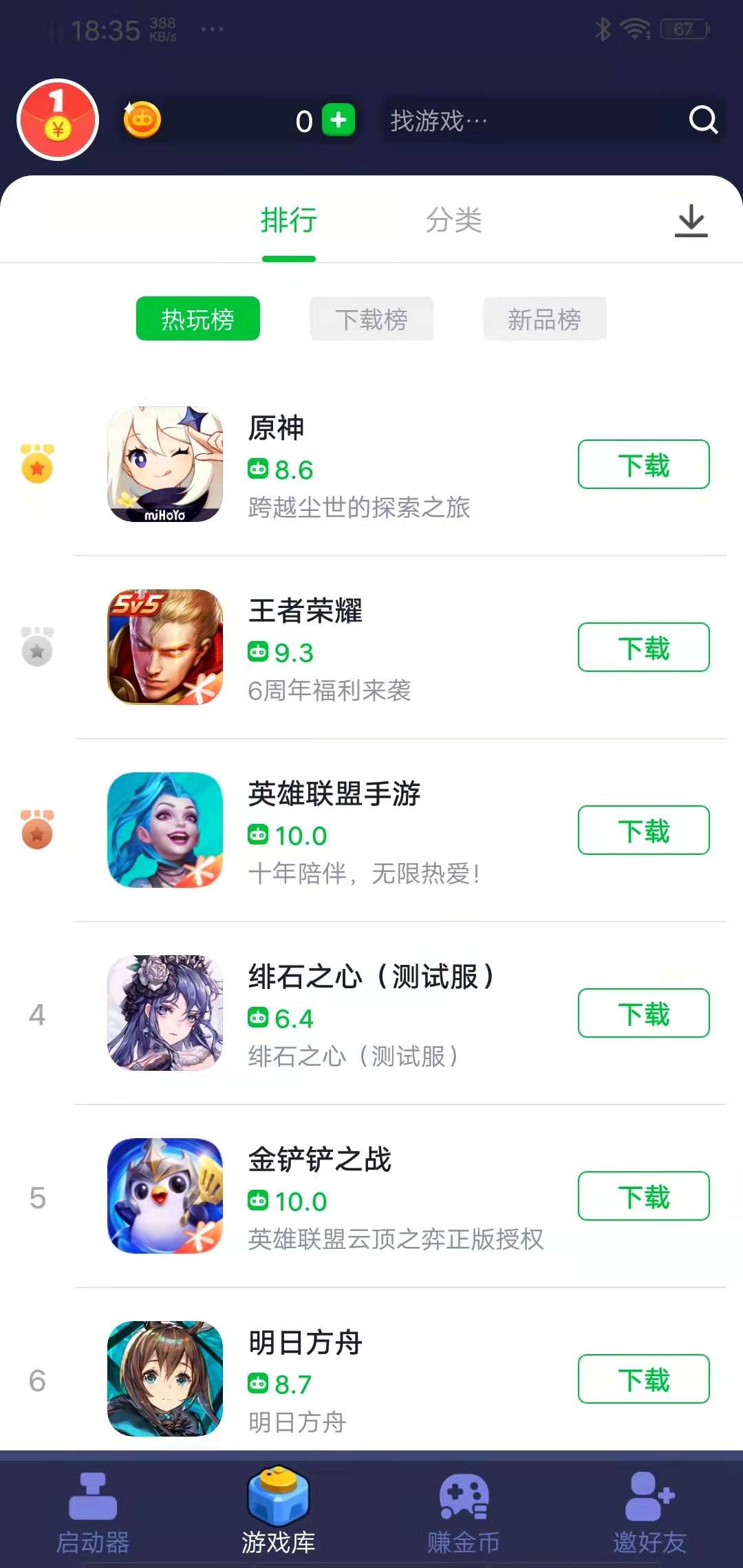Screen dimensions: 743x1568
Task: Switch to the 分类 category tab
Action: click(455, 221)
